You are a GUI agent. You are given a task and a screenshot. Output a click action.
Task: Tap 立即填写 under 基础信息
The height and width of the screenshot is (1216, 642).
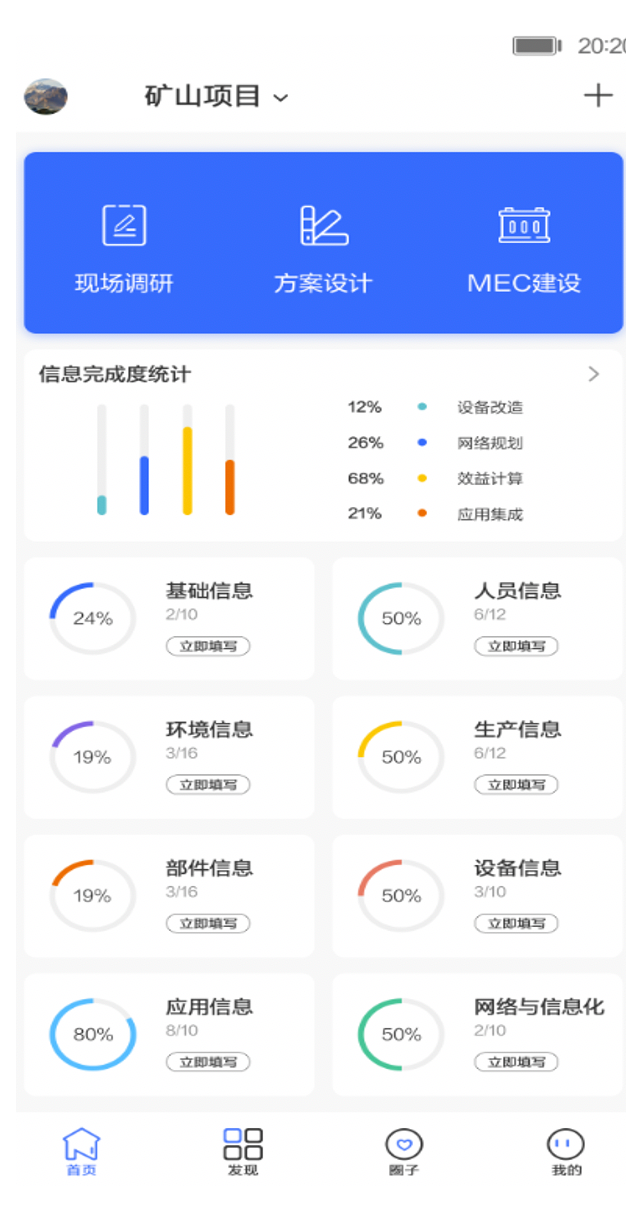pyautogui.click(x=208, y=646)
